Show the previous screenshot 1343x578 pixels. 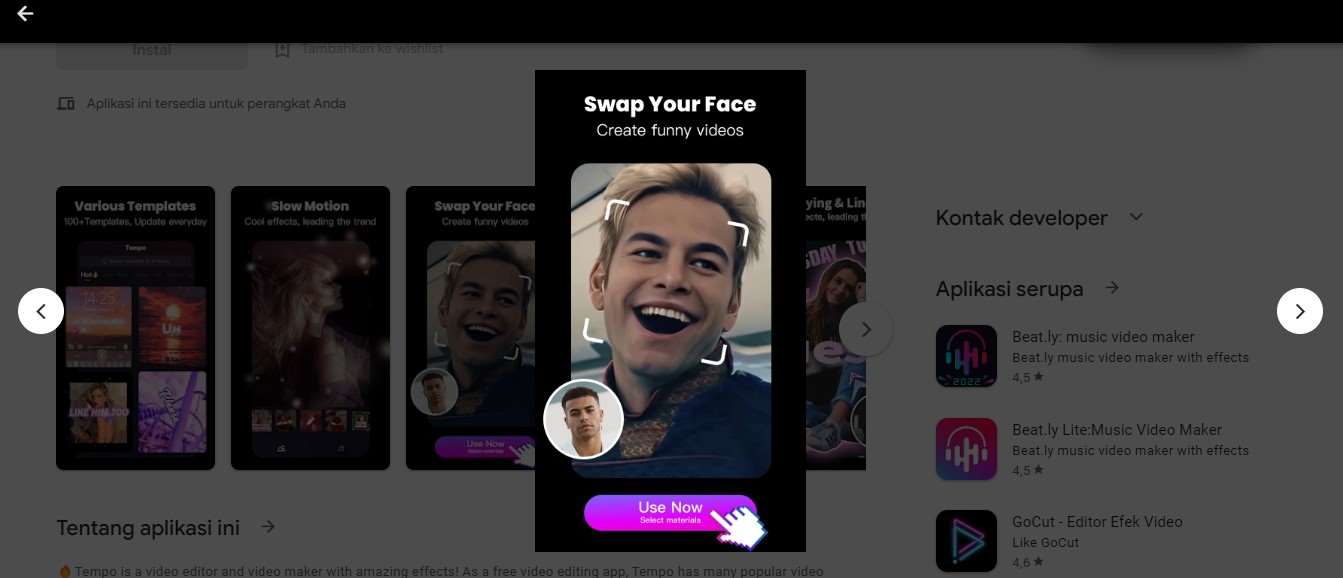tap(41, 311)
